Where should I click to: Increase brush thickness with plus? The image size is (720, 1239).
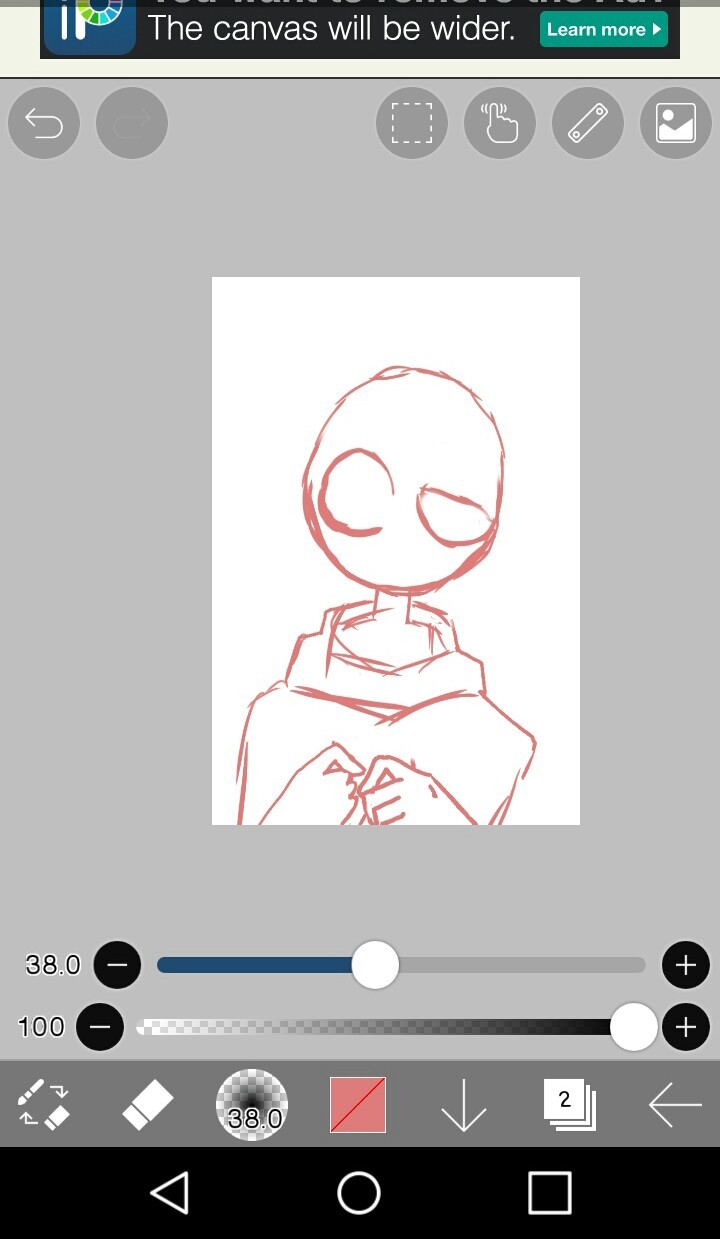686,965
